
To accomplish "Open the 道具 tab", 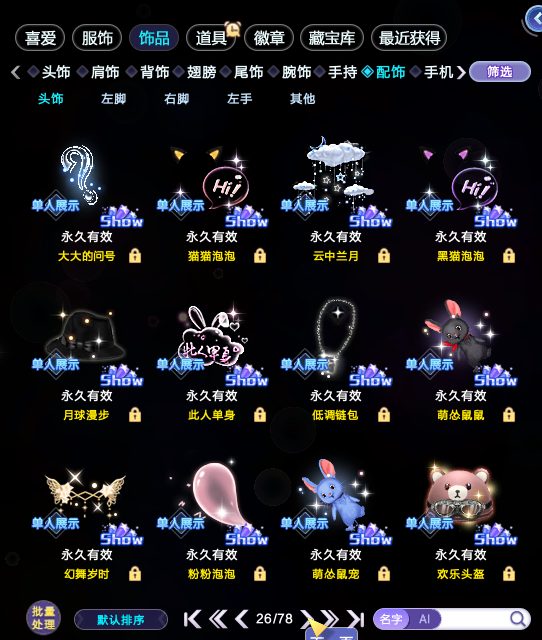I will [x=211, y=38].
